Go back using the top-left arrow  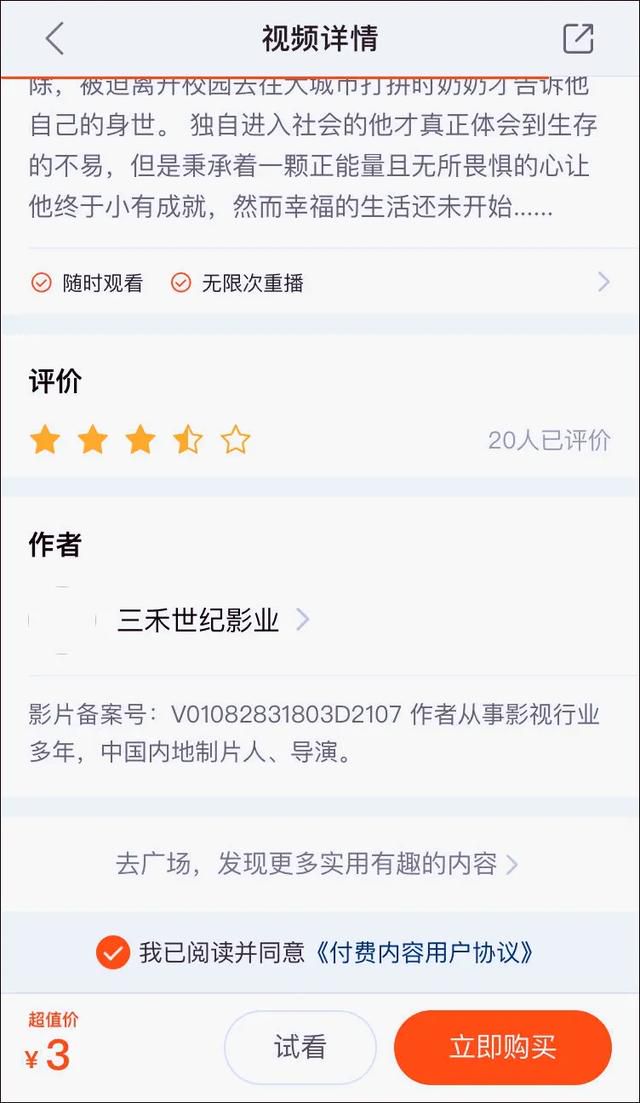(55, 39)
